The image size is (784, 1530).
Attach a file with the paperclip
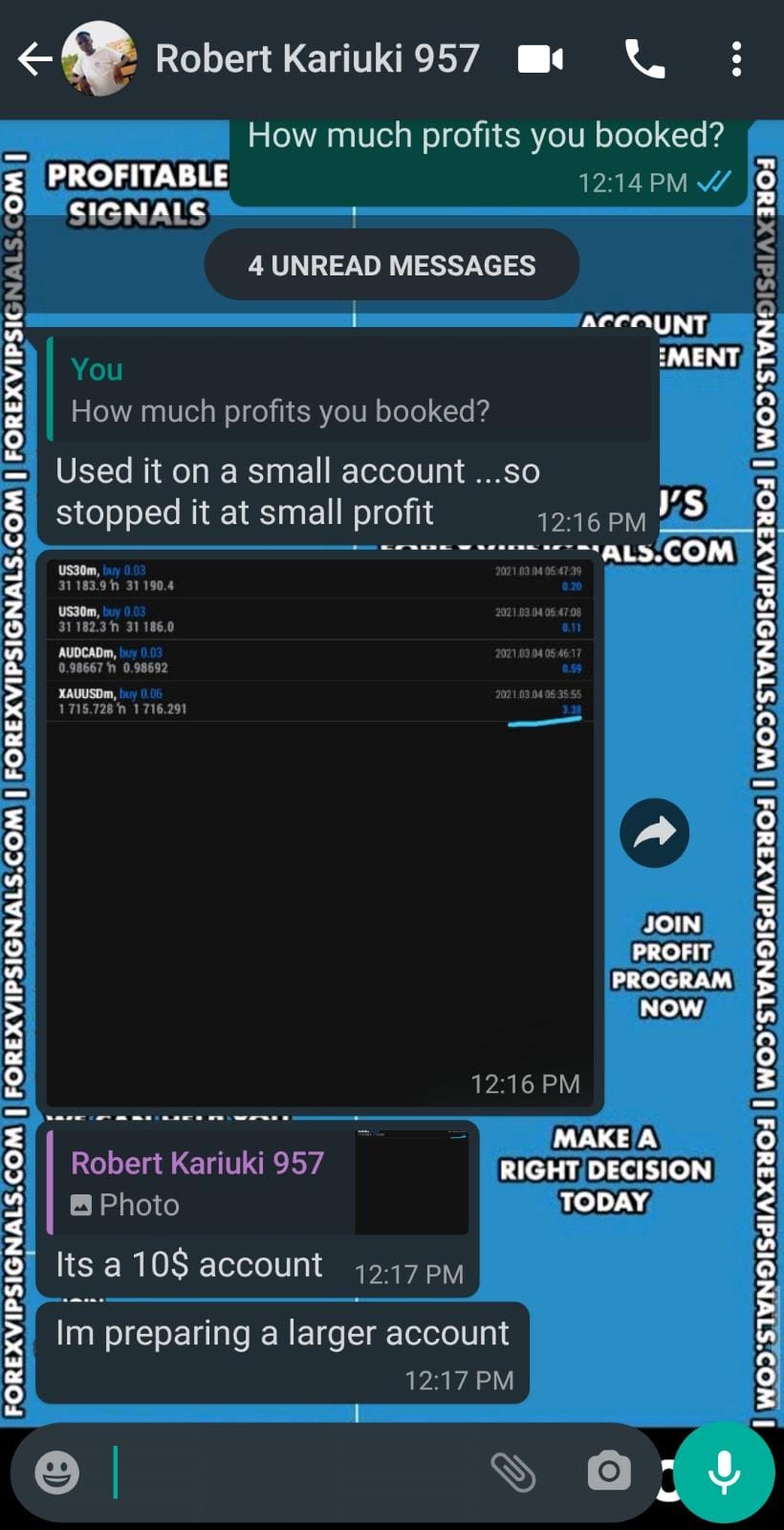(x=513, y=1472)
